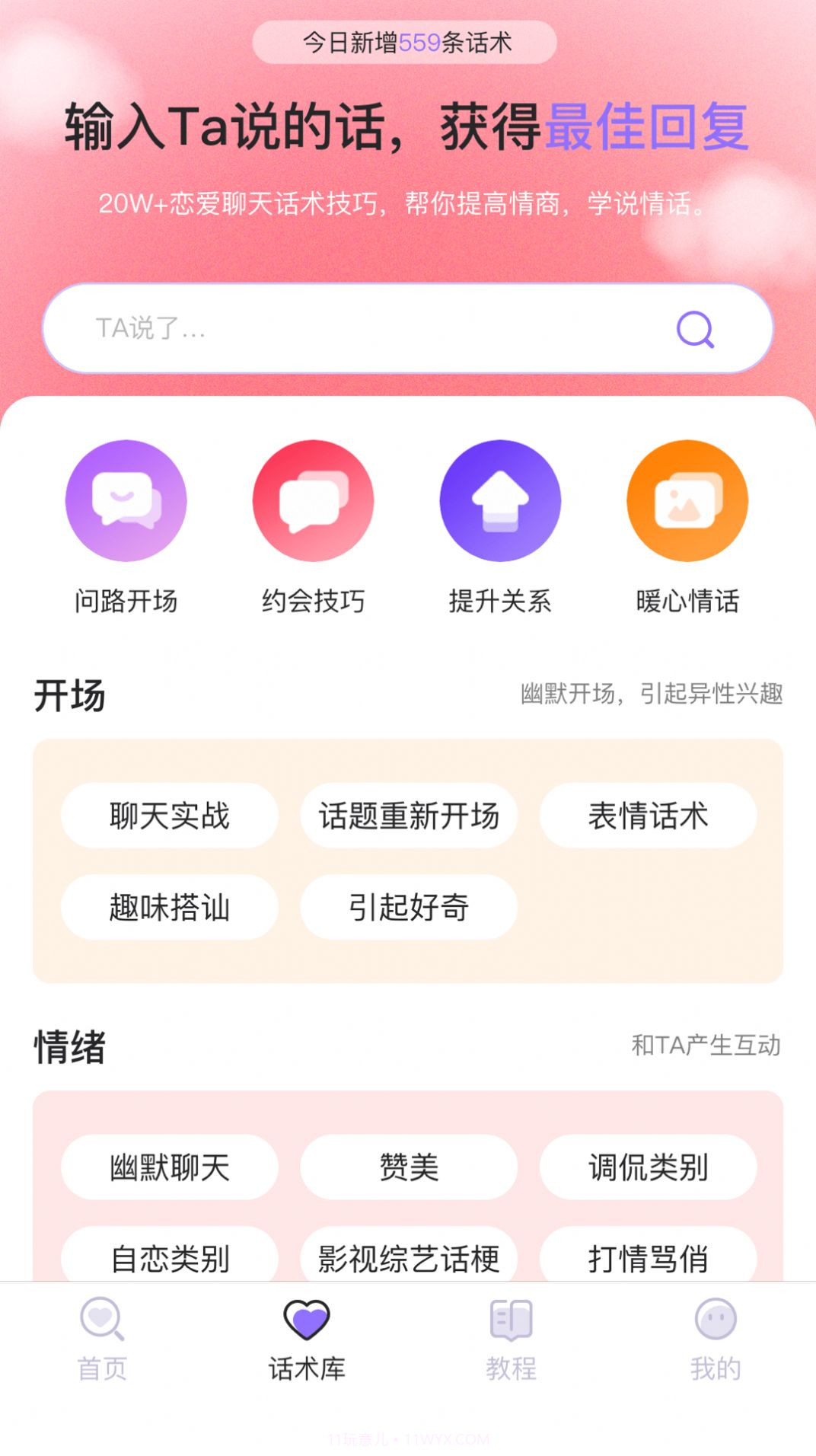The image size is (816, 1456).
Task: Open the 暖心情话 sweet talk icon
Action: [687, 500]
